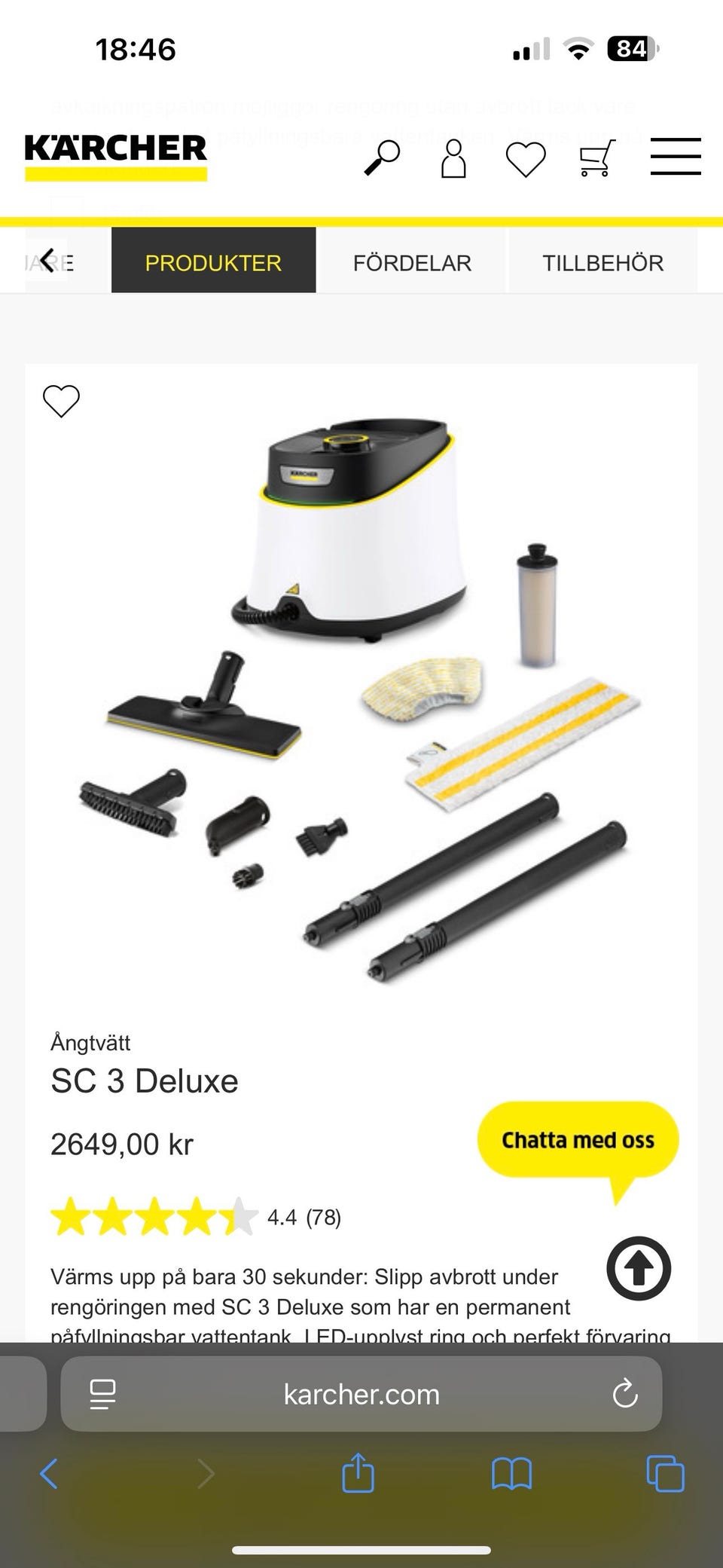Open the page settings icon in the address bar
Screen dimensions: 723x1568
[102, 1394]
